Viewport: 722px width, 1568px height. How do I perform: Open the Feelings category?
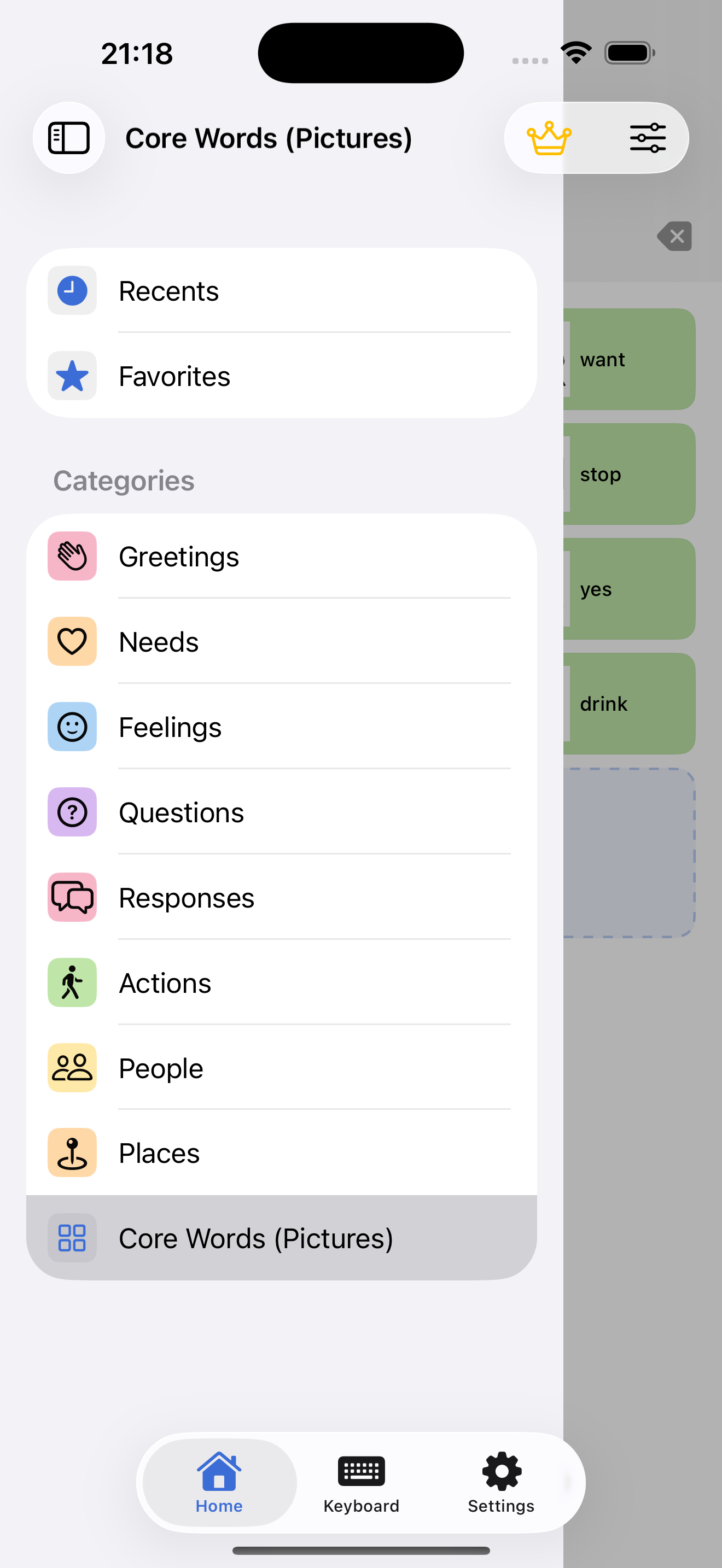(281, 727)
